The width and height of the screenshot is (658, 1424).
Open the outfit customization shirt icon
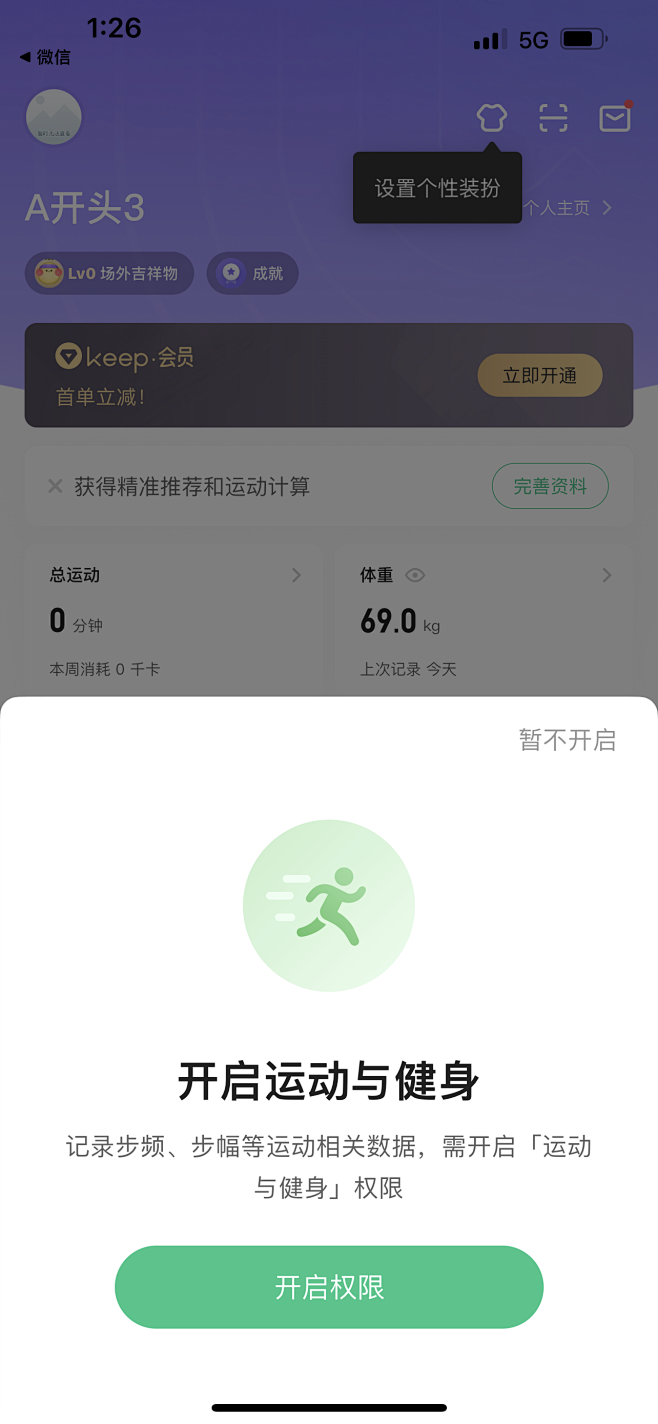tap(491, 119)
